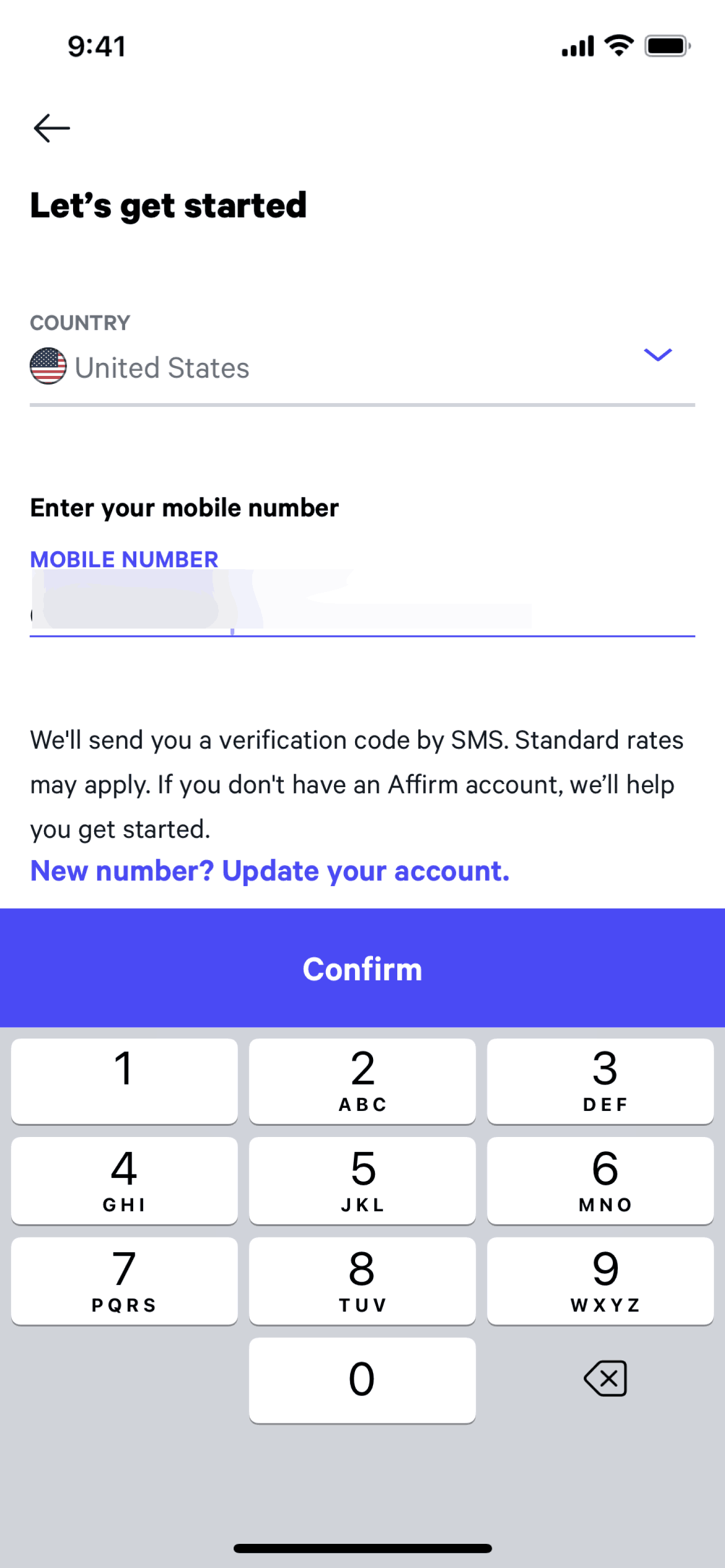Tap the number 2 key
725x1568 pixels.
(362, 1081)
